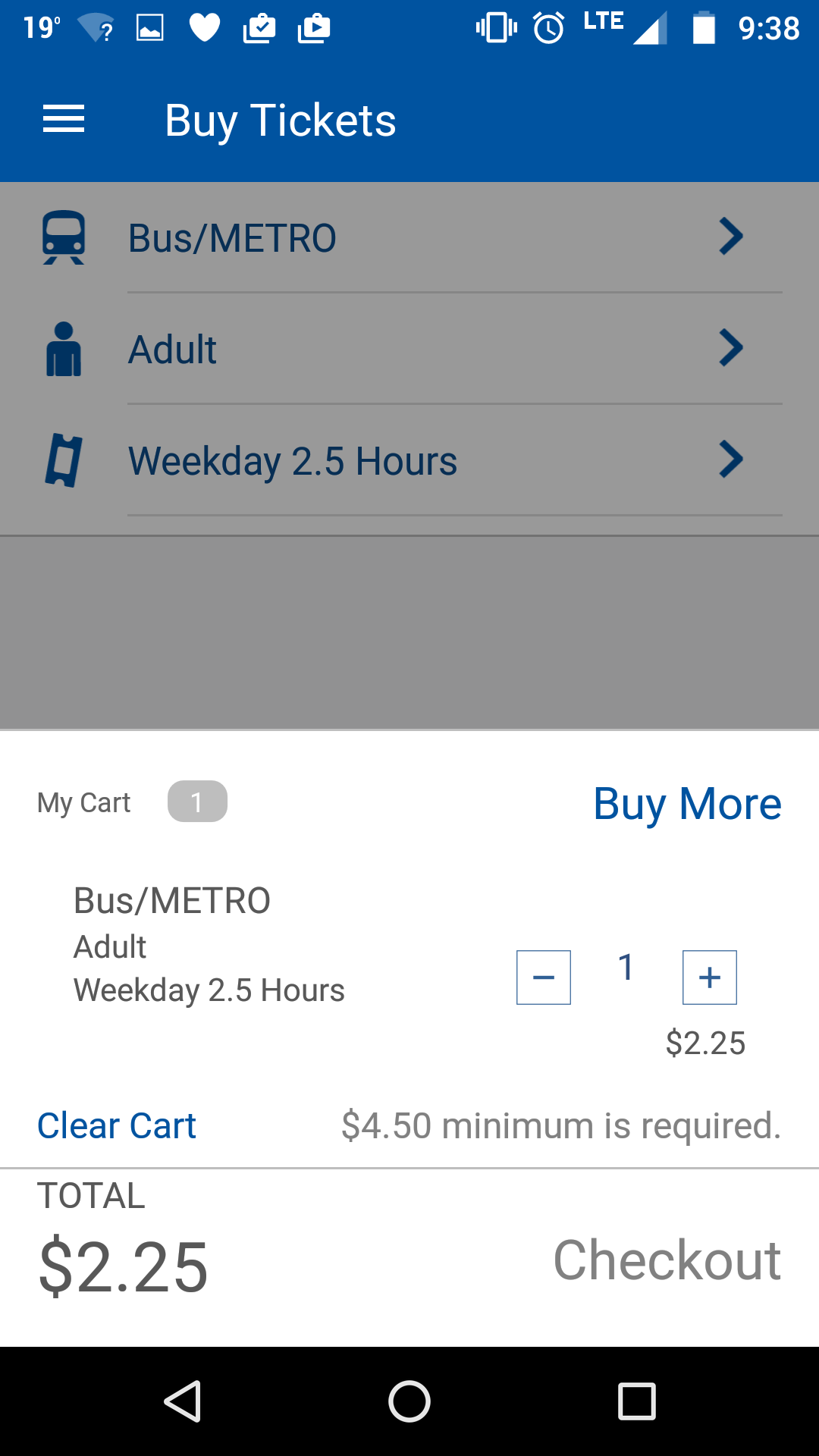This screenshot has width=819, height=1456.
Task: Expand Weekday 2.5 Hours with its chevron
Action: tap(730, 459)
